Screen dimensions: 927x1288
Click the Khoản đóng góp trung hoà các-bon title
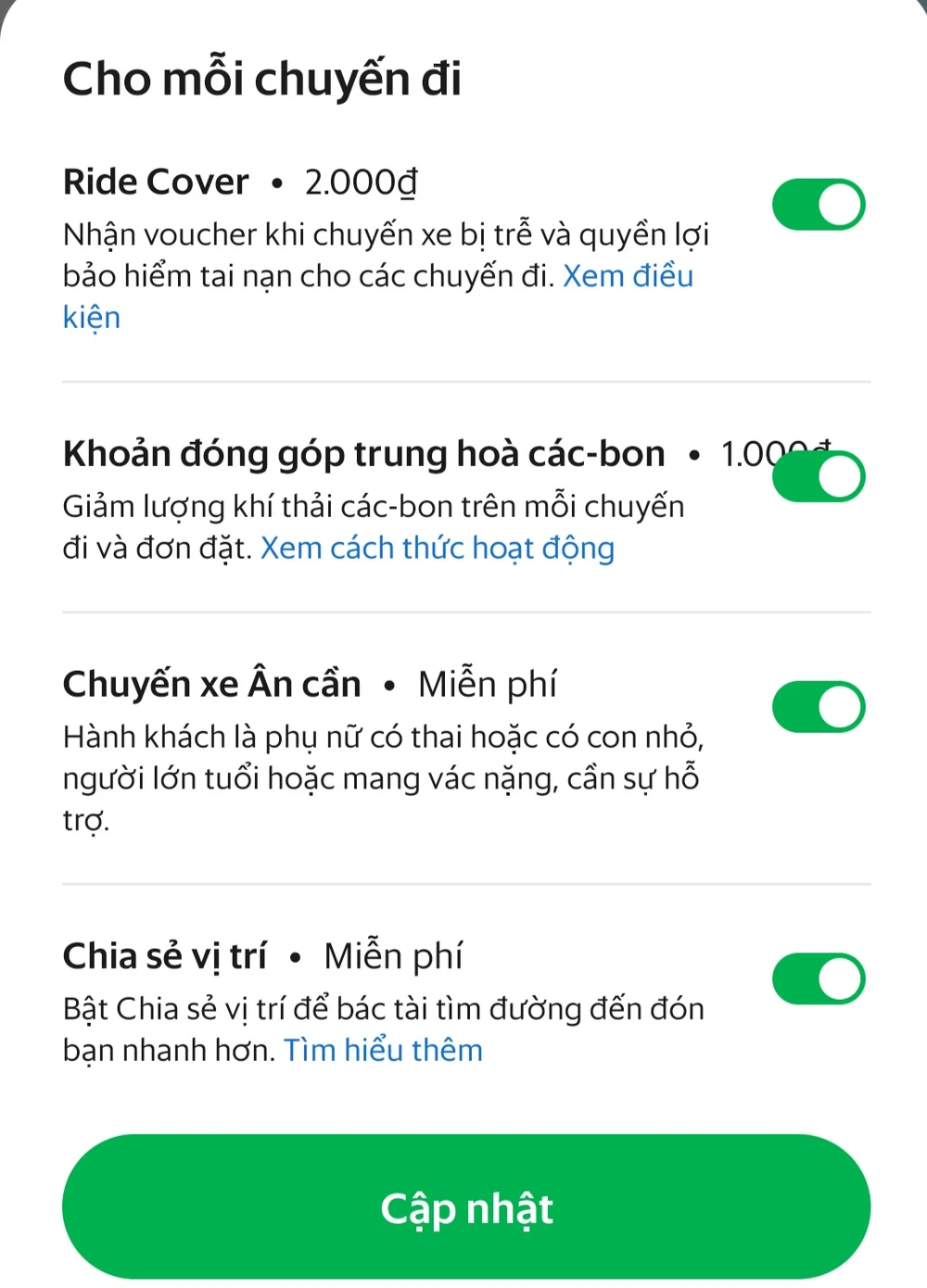tap(363, 453)
